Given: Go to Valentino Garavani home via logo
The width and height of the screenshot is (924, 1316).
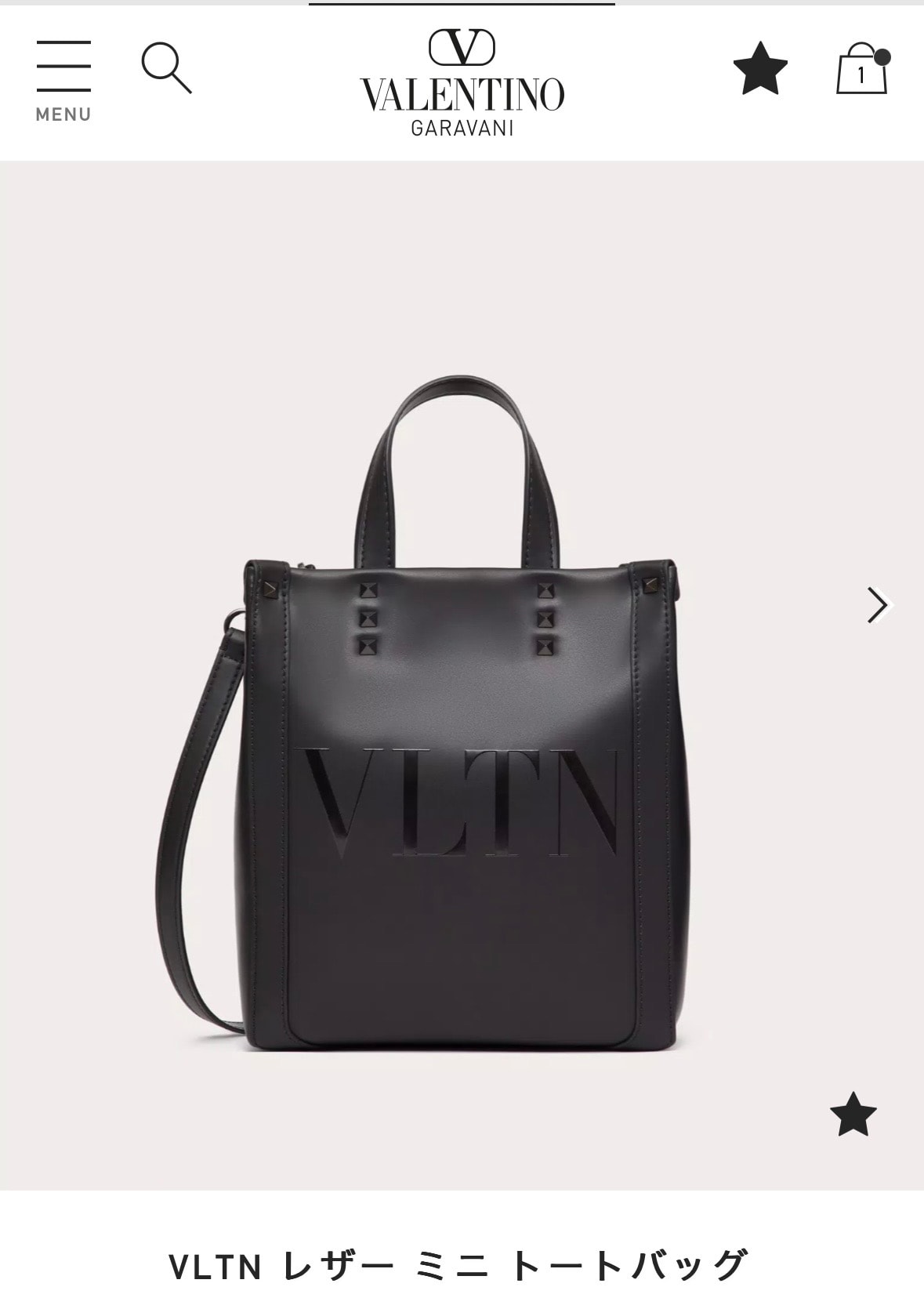Looking at the screenshot, I should 462,82.
